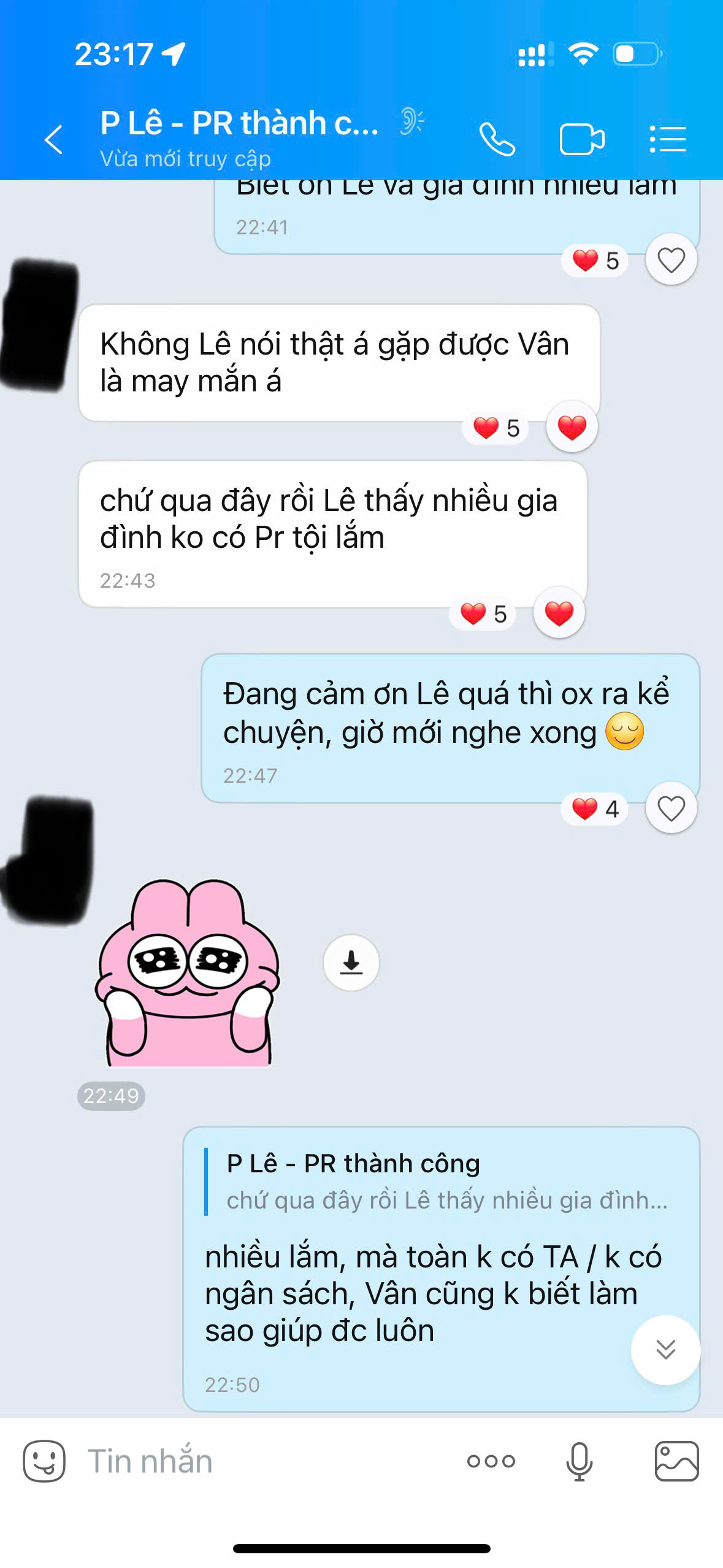Start a video call
Image resolution: width=723 pixels, height=1568 pixels.
581,139
